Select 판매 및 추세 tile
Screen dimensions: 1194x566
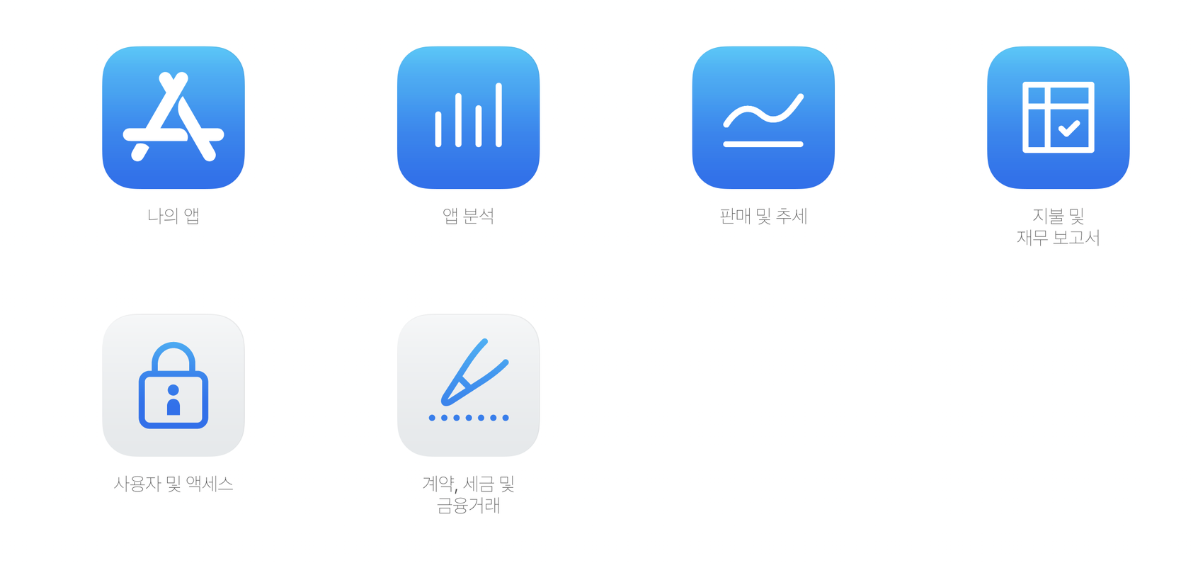763,118
